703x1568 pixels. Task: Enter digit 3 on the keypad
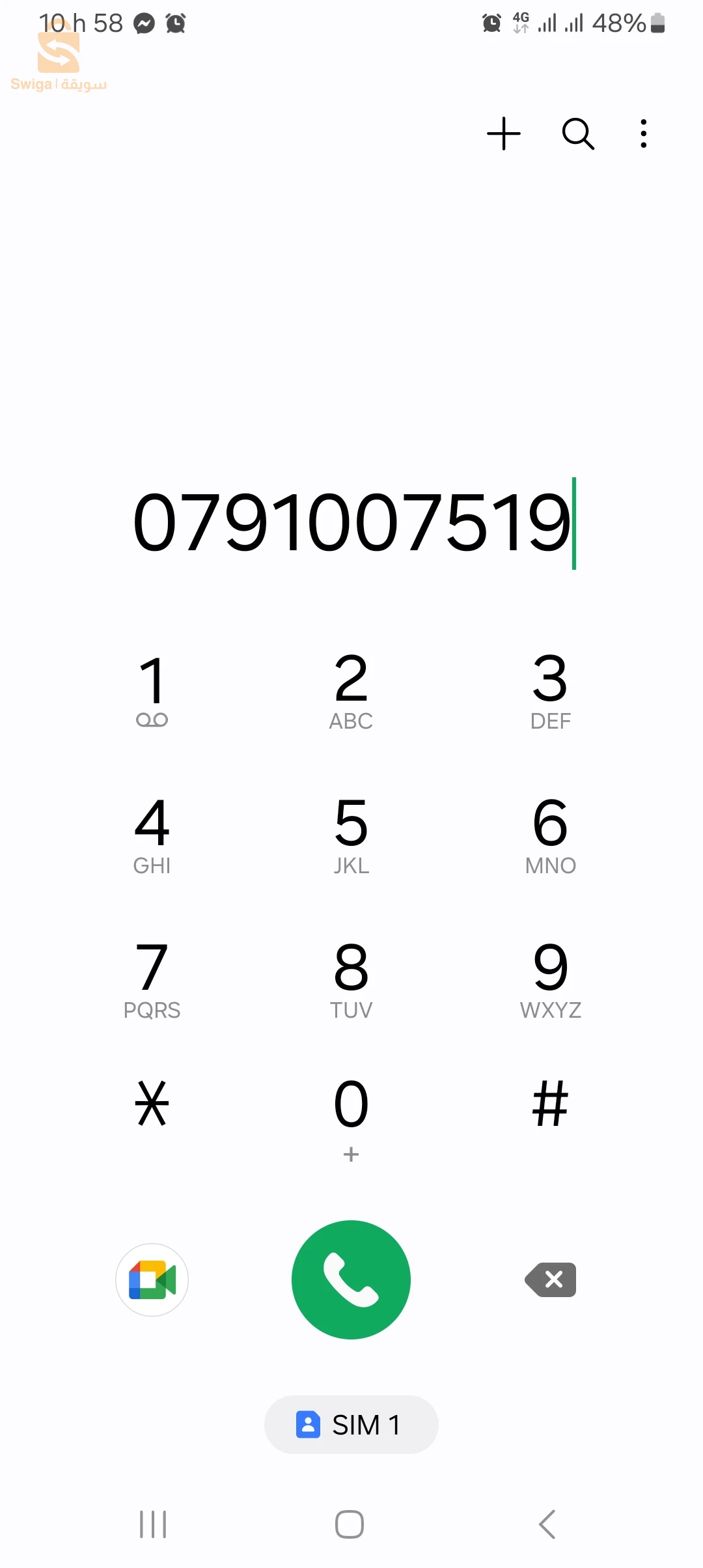point(550,690)
